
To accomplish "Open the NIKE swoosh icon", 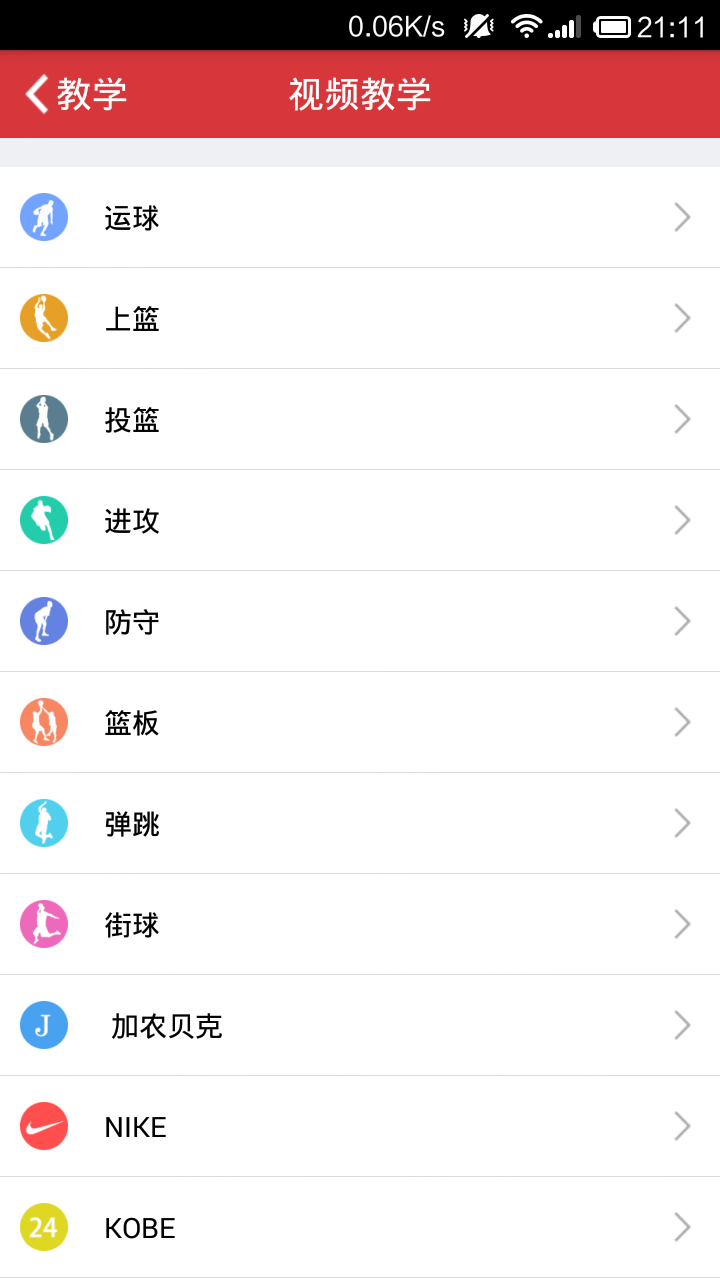I will (x=44, y=1126).
